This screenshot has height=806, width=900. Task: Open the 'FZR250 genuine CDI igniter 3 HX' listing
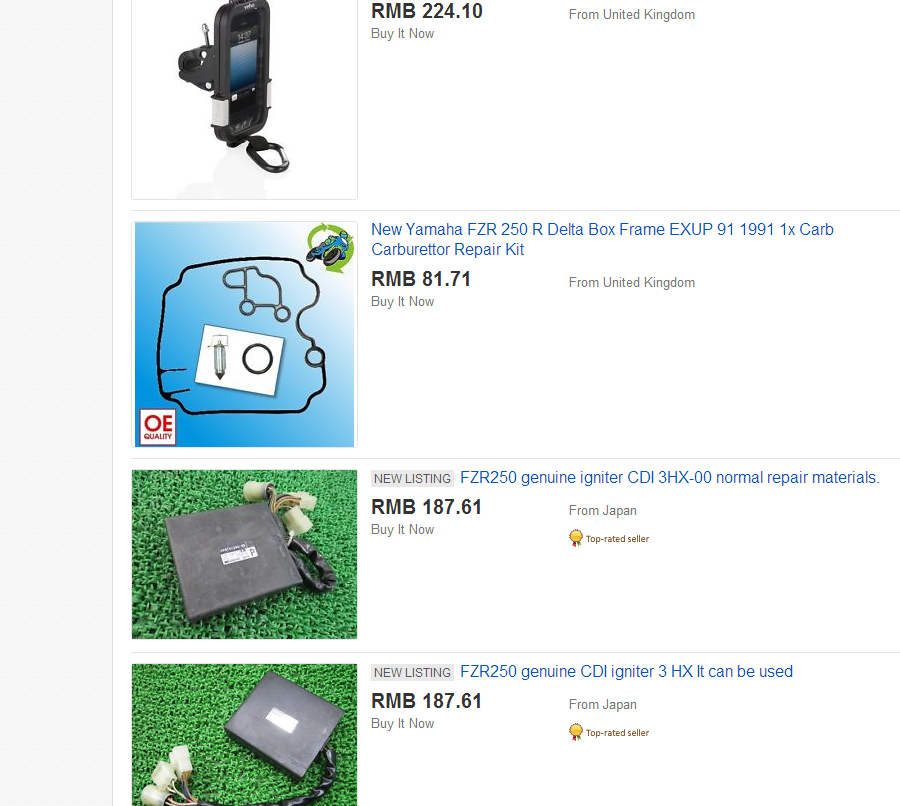626,672
